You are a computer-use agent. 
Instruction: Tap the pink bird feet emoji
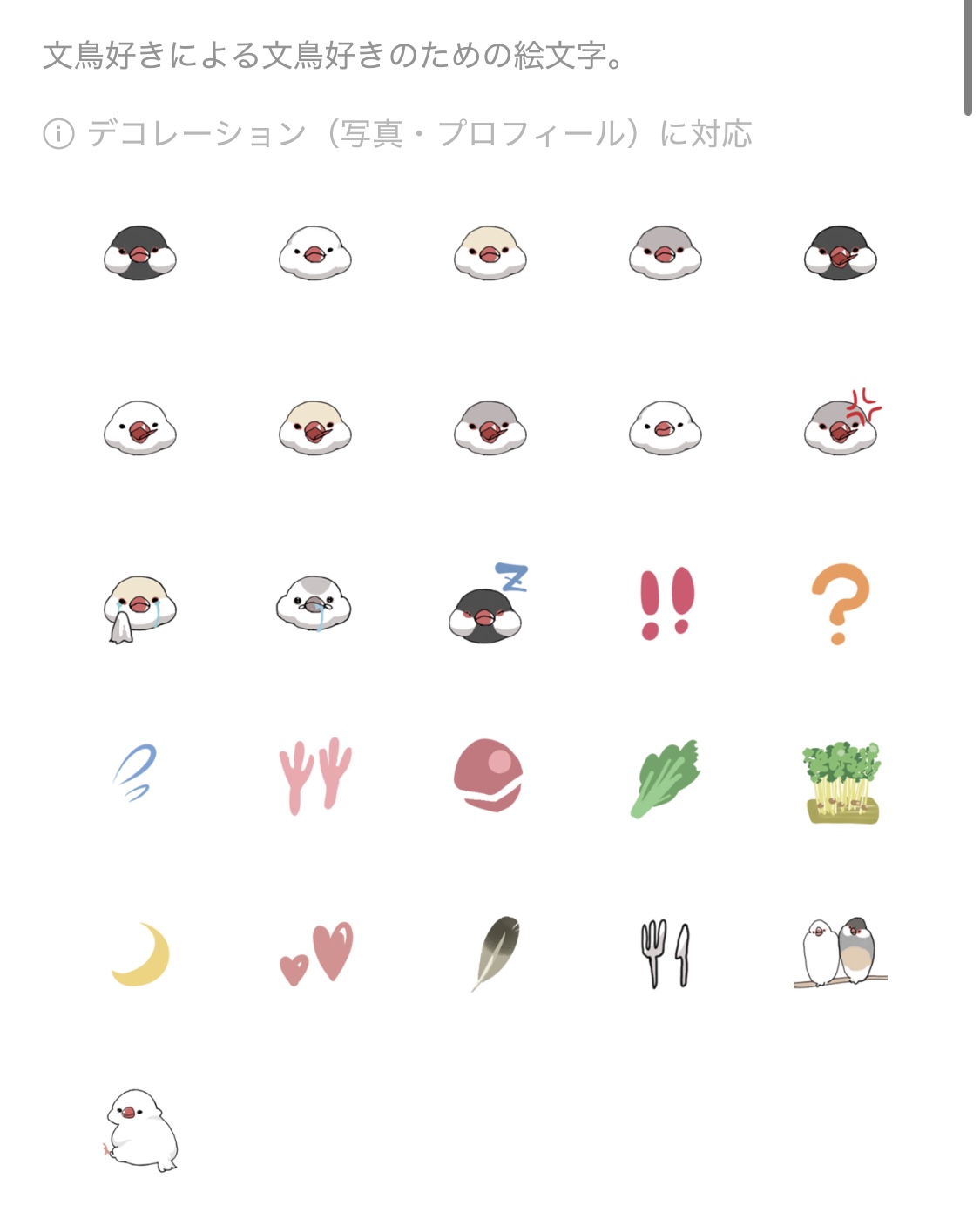314,777
